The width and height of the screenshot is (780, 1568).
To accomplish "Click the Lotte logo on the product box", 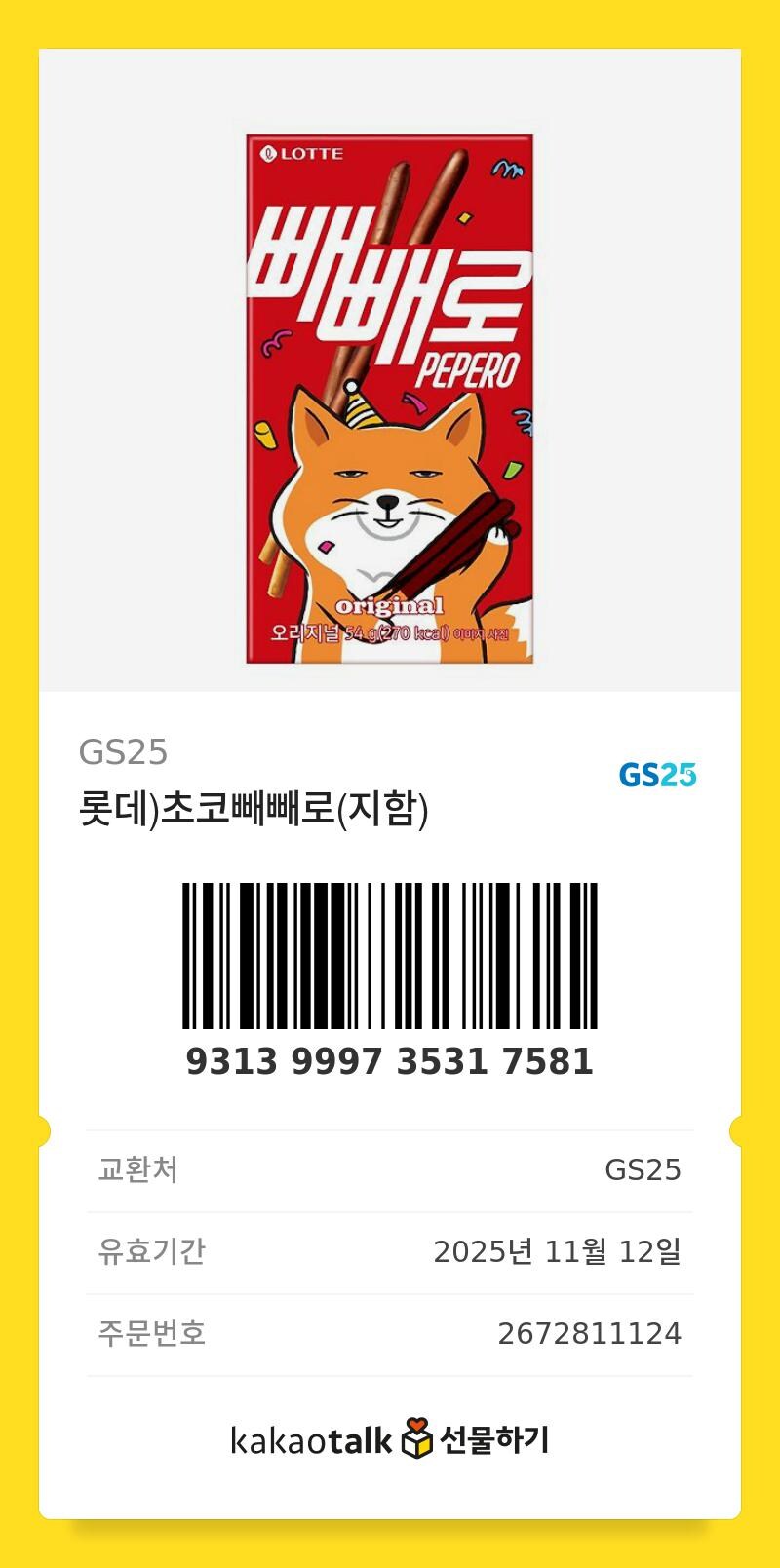I will tap(302, 153).
